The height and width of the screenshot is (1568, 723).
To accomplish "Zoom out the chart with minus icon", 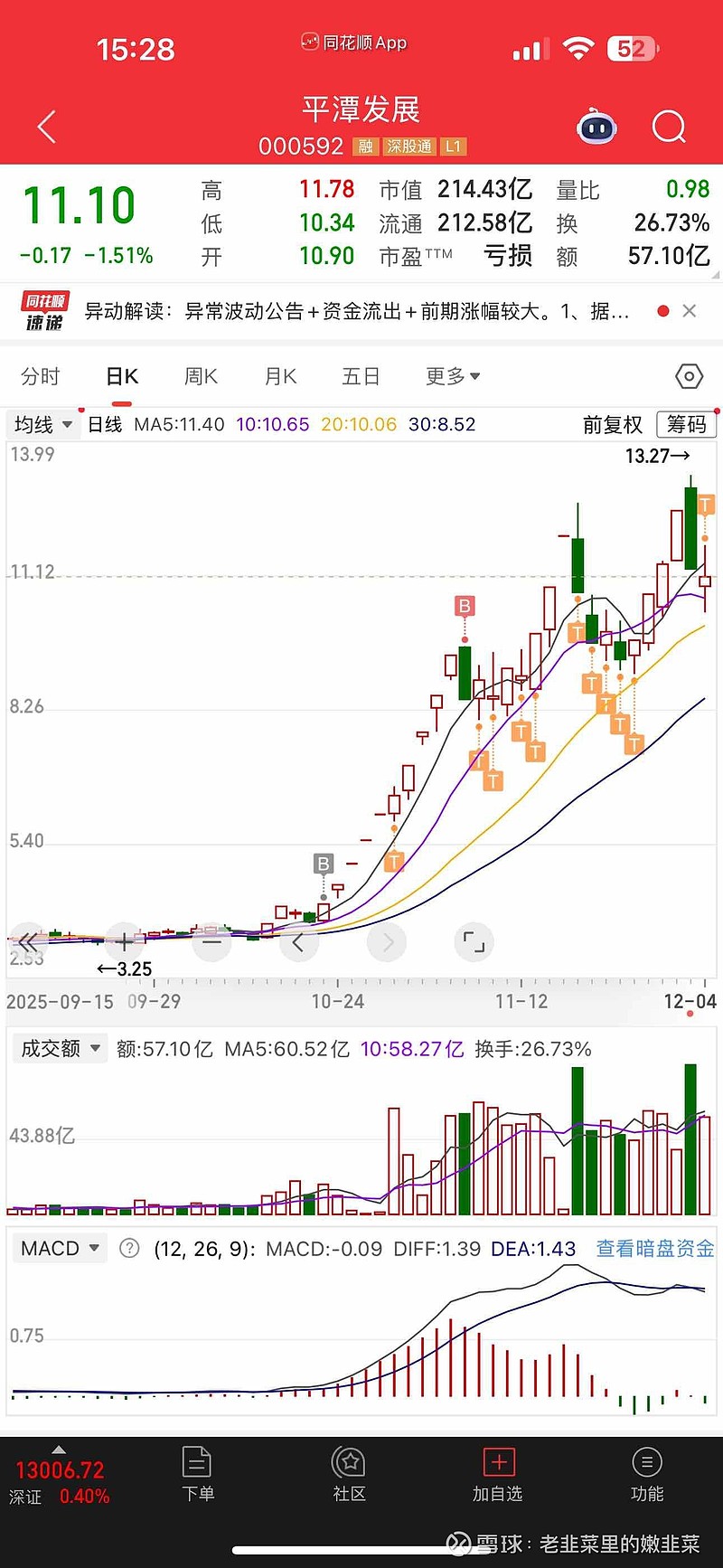I will 211,942.
